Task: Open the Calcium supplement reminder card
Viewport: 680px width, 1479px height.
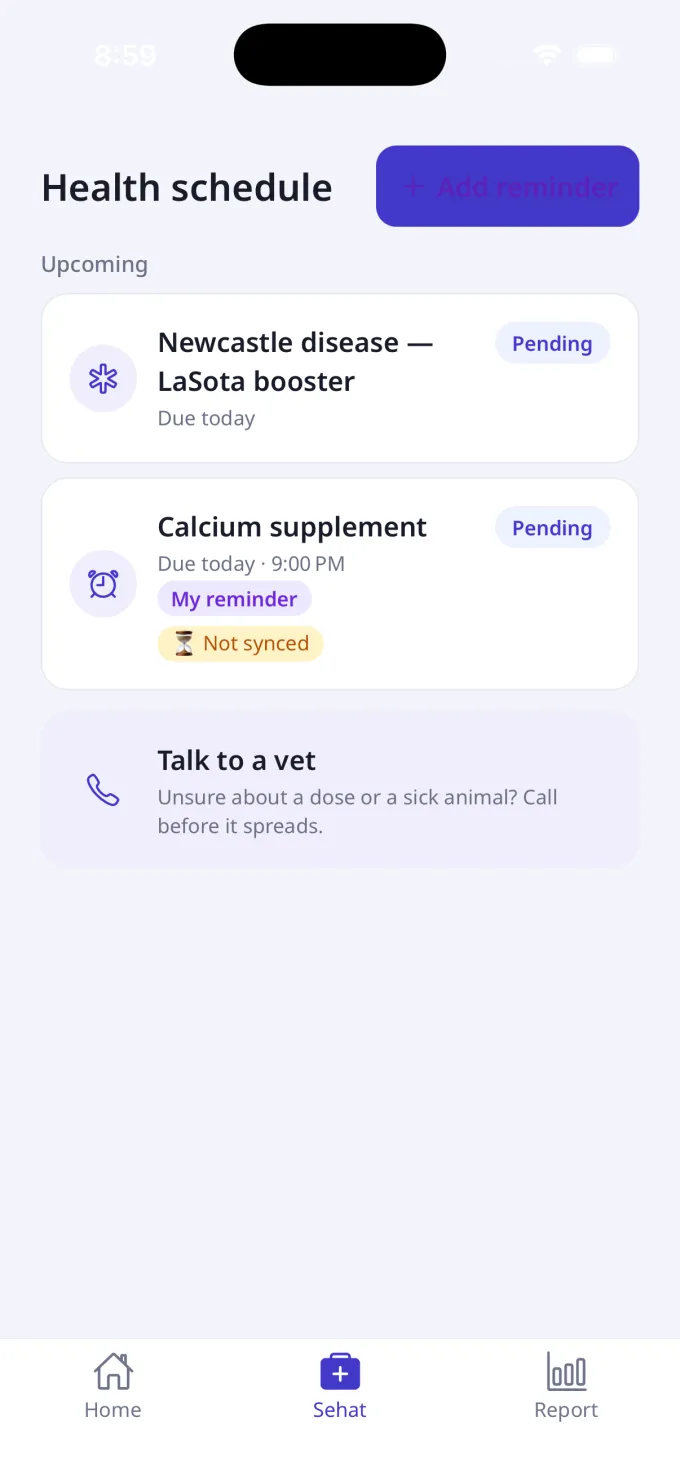Action: click(340, 584)
